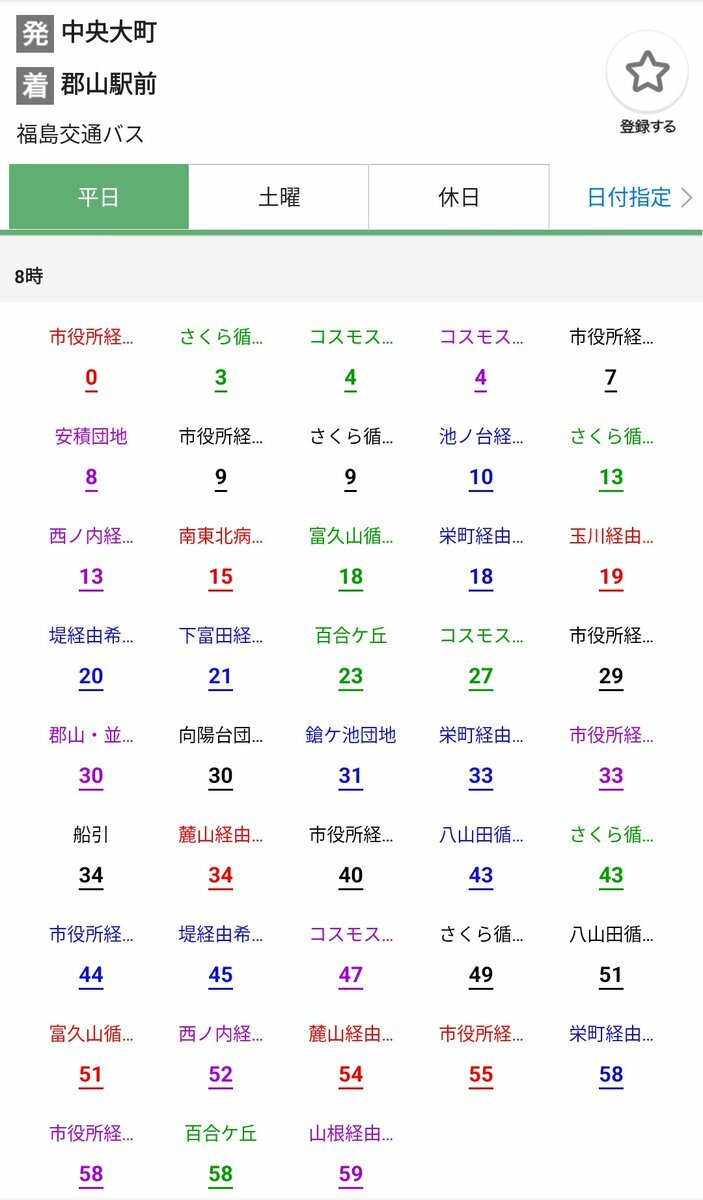Switch to the 休日 timetable tab
703x1200 pixels.
coord(459,197)
